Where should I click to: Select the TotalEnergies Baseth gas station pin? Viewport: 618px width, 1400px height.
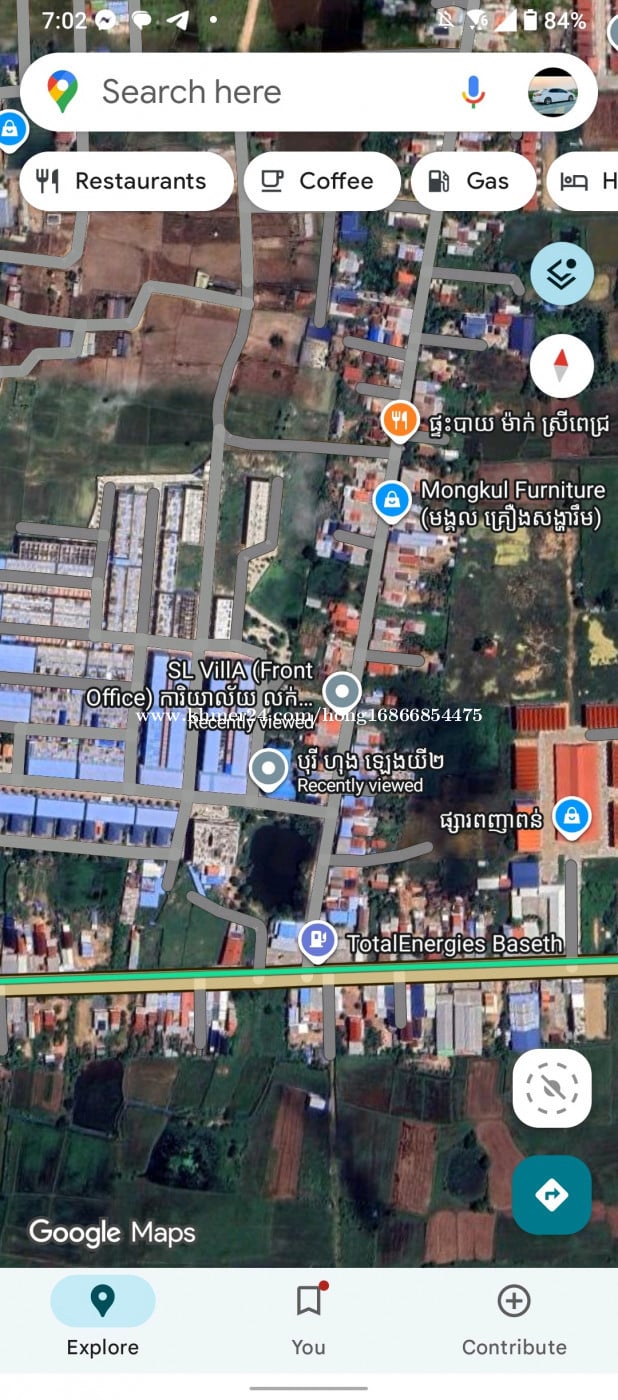tap(318, 941)
